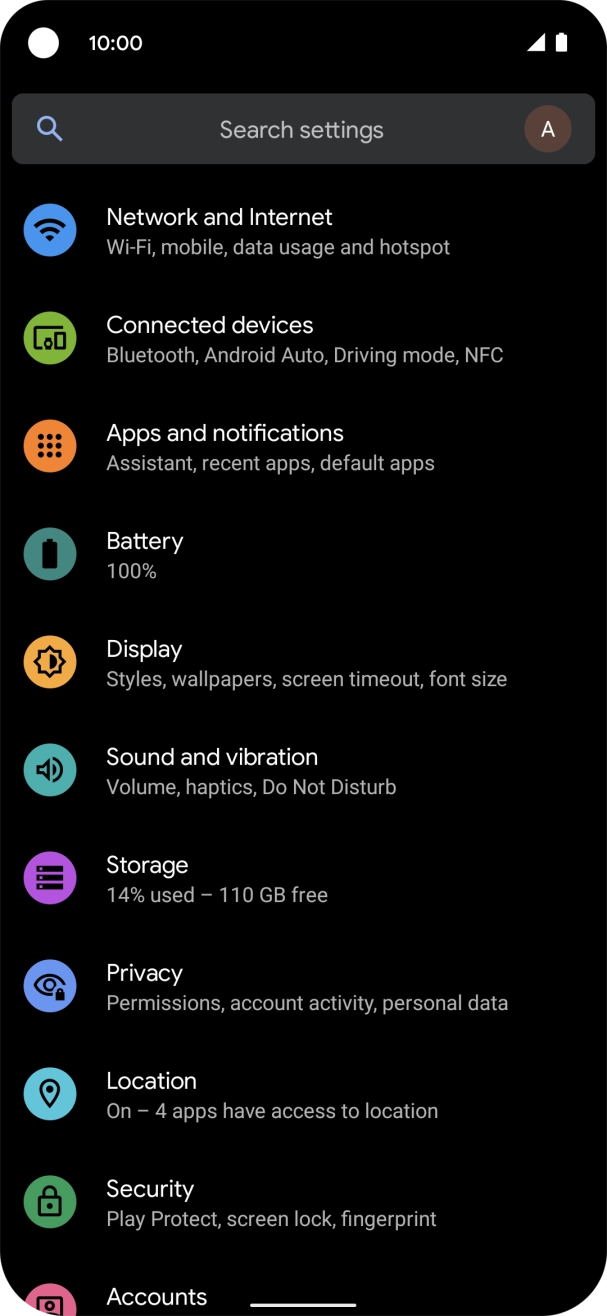Select Sound and vibration

303,771
